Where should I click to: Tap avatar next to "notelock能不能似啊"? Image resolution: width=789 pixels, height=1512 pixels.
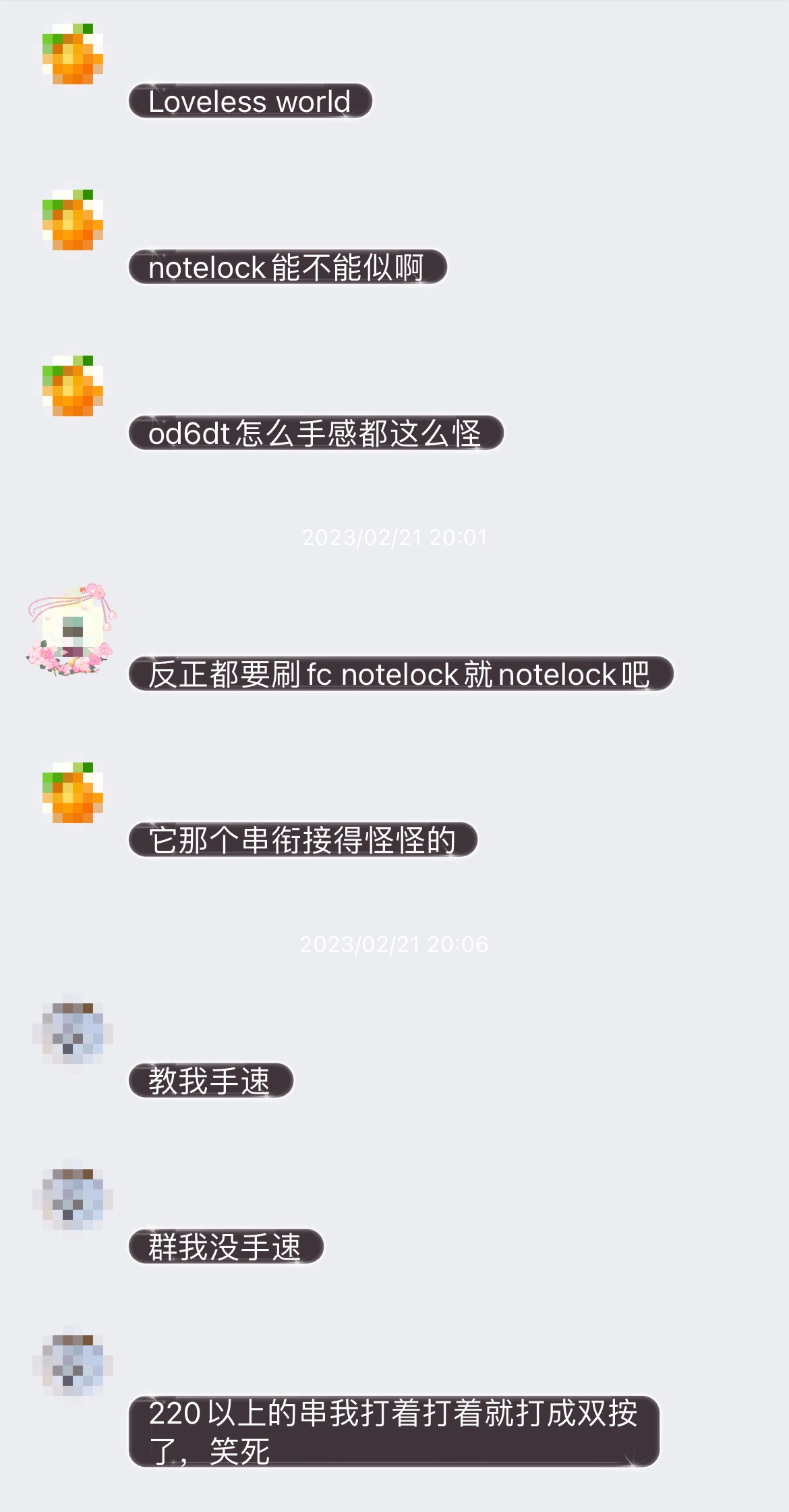pos(73,220)
